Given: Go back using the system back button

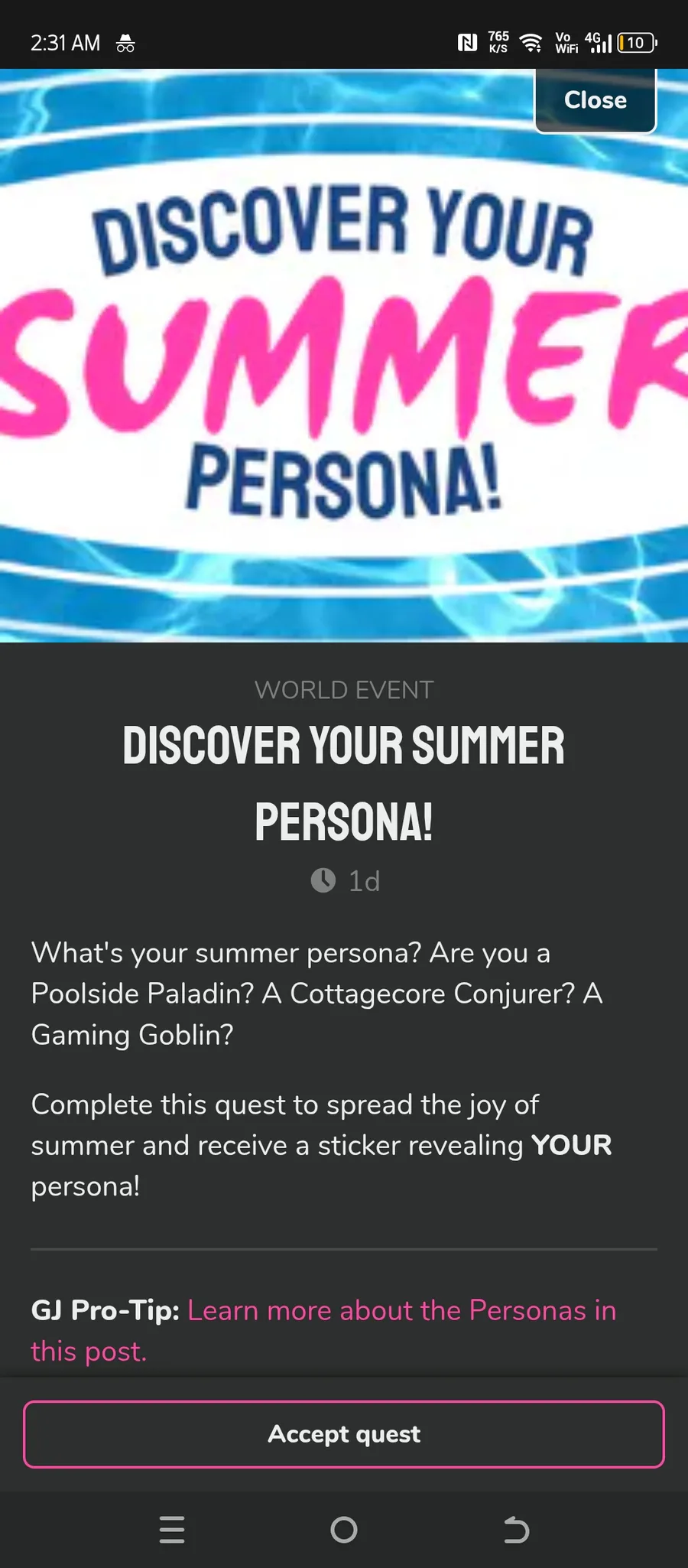Looking at the screenshot, I should [x=516, y=1530].
